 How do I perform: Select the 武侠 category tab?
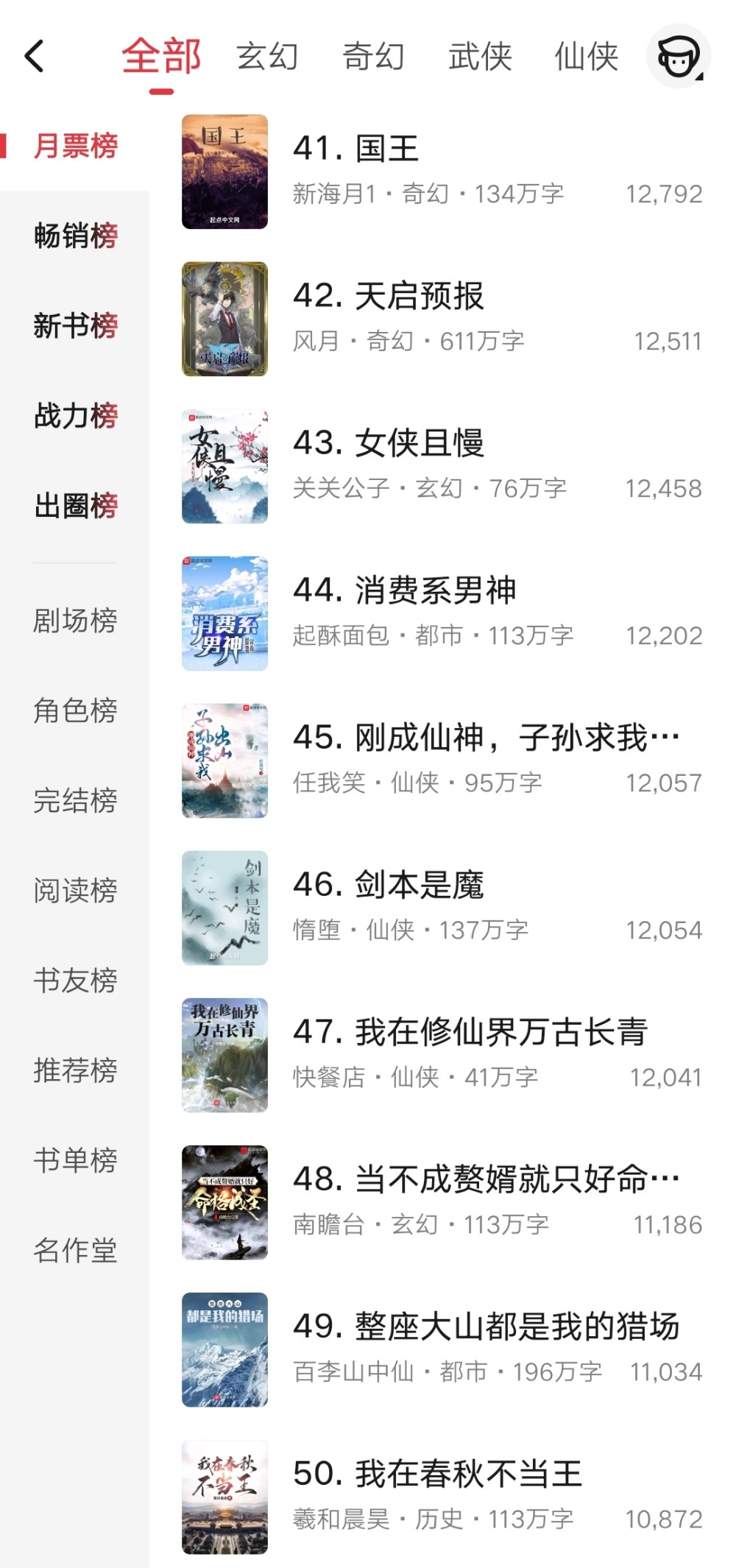tap(480, 57)
